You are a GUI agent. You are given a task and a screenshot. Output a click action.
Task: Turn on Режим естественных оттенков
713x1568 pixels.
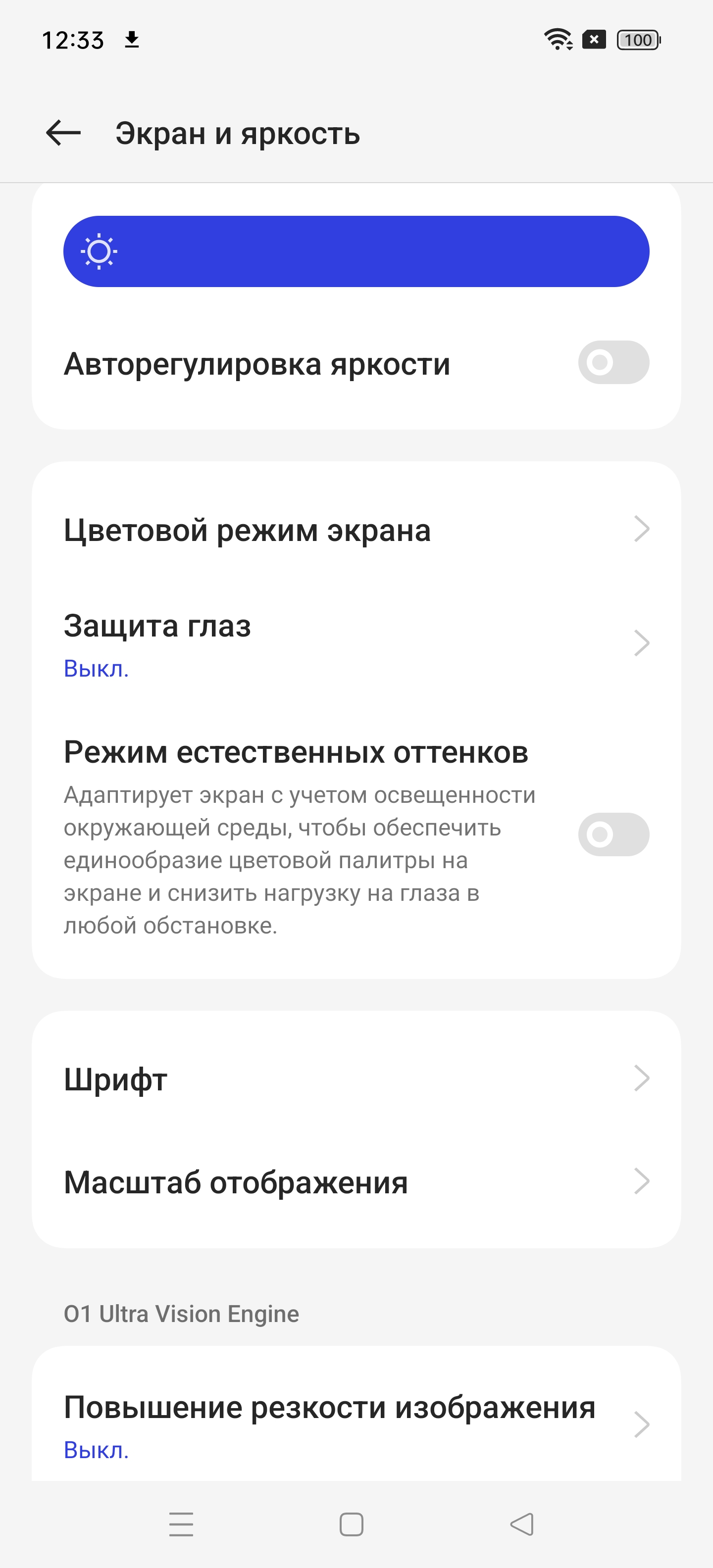[613, 834]
